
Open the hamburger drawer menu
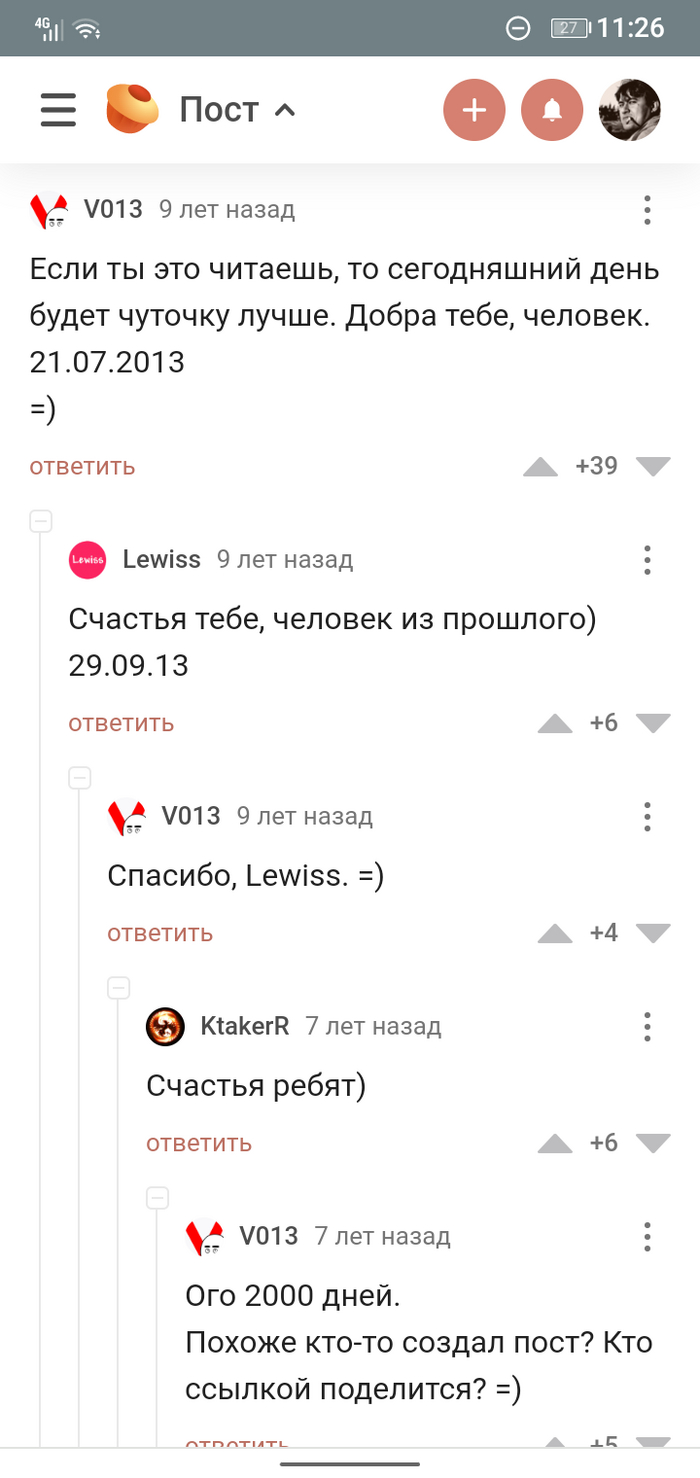point(58,109)
